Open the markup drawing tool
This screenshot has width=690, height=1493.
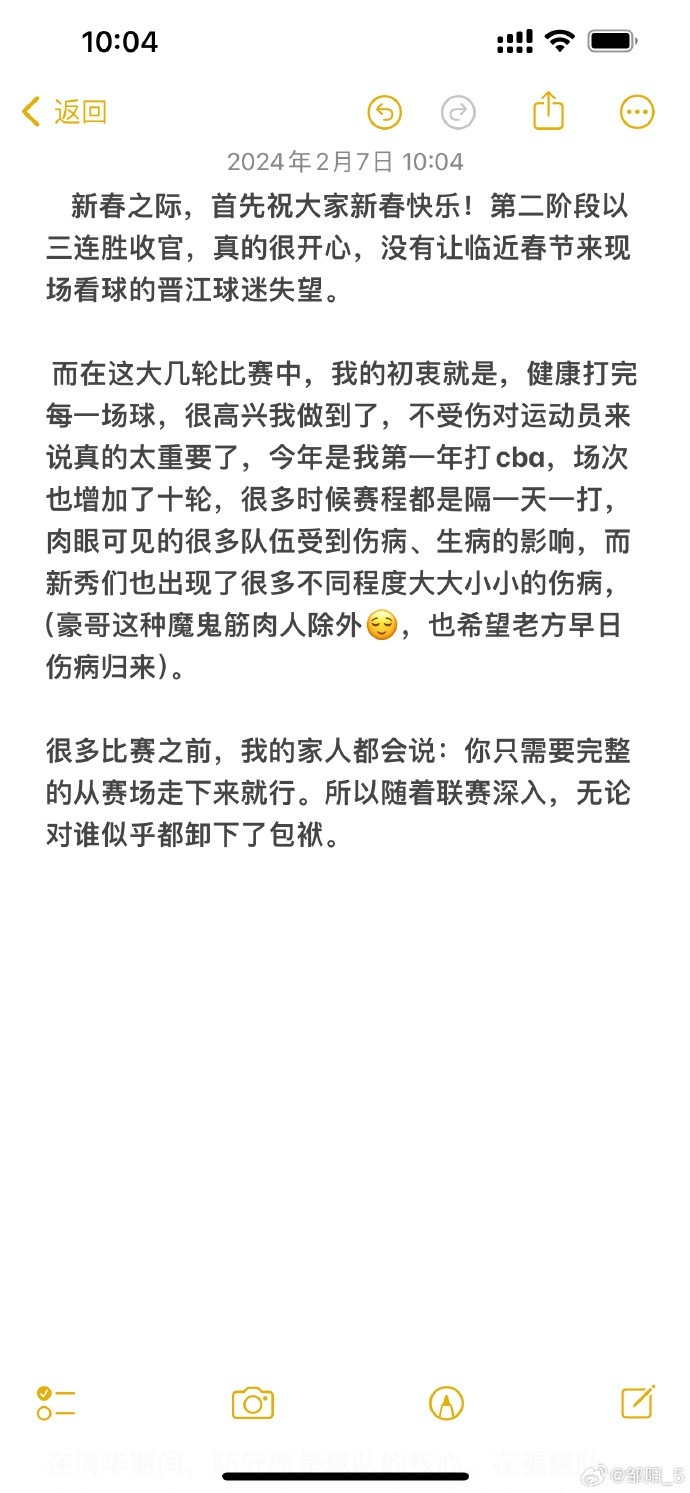[x=446, y=1403]
